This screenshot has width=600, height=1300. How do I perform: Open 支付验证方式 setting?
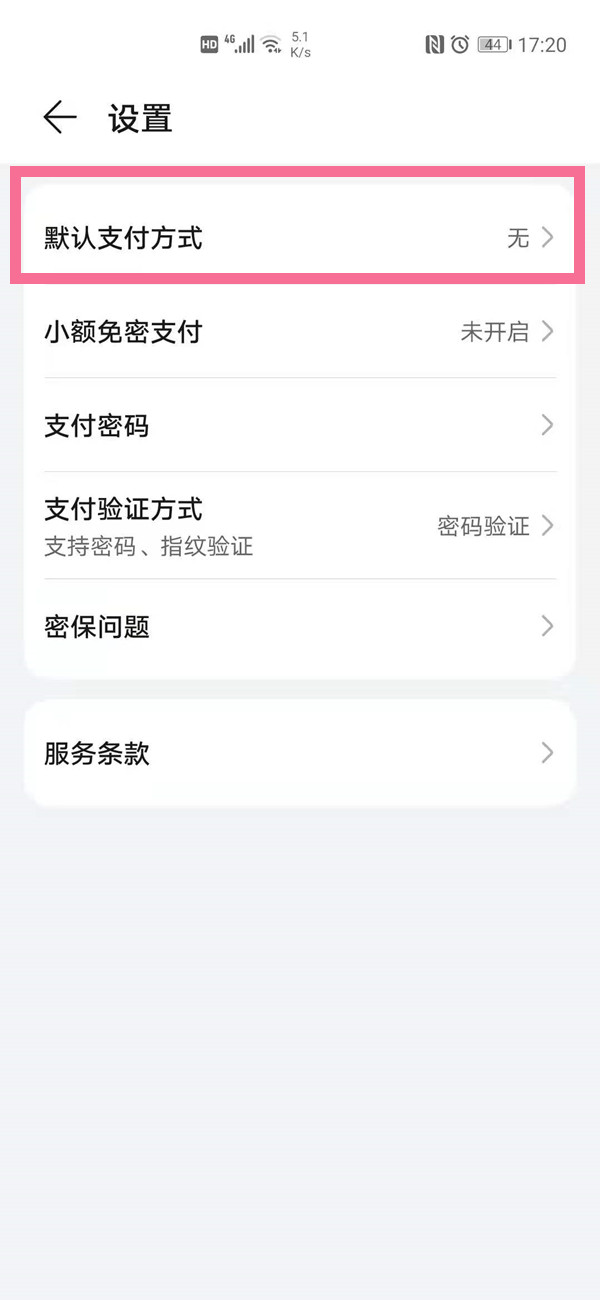point(298,526)
